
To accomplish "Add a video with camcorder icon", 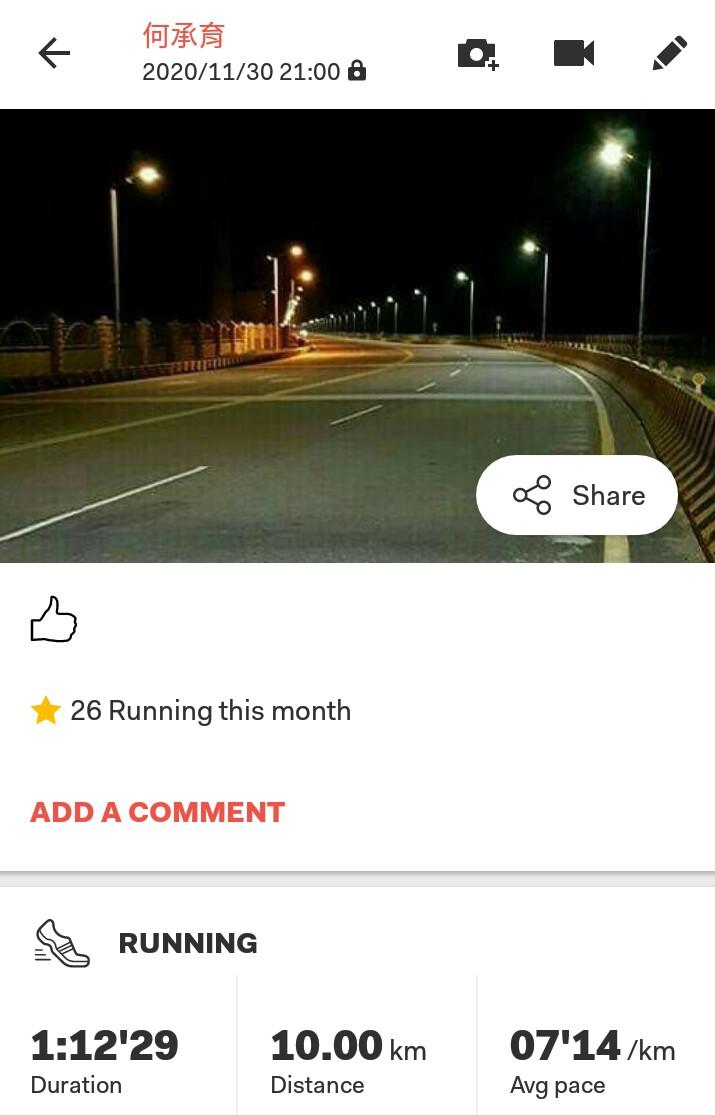I will pyautogui.click(x=574, y=53).
